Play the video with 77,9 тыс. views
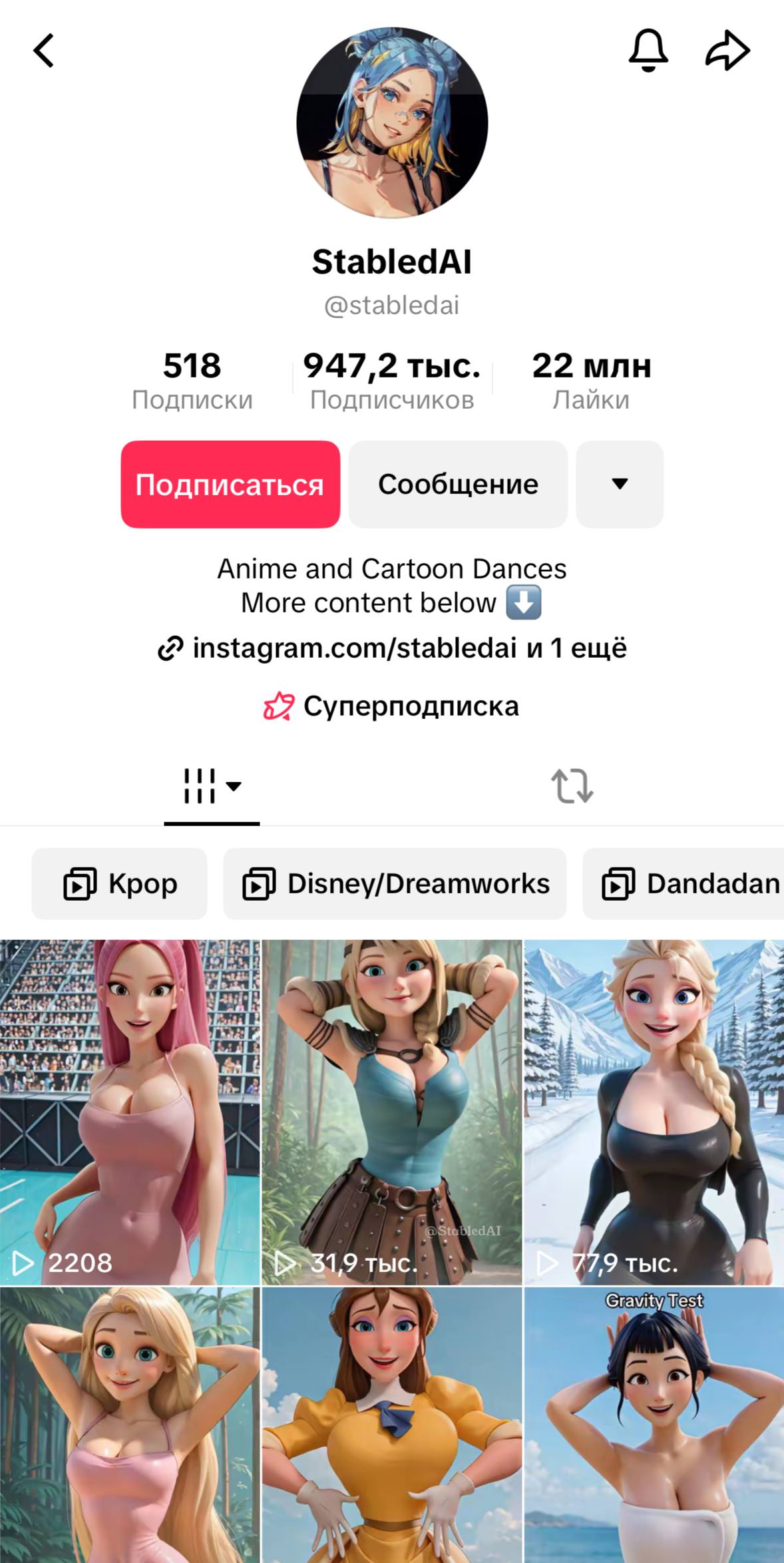The height and width of the screenshot is (1563, 784). (x=654, y=1112)
